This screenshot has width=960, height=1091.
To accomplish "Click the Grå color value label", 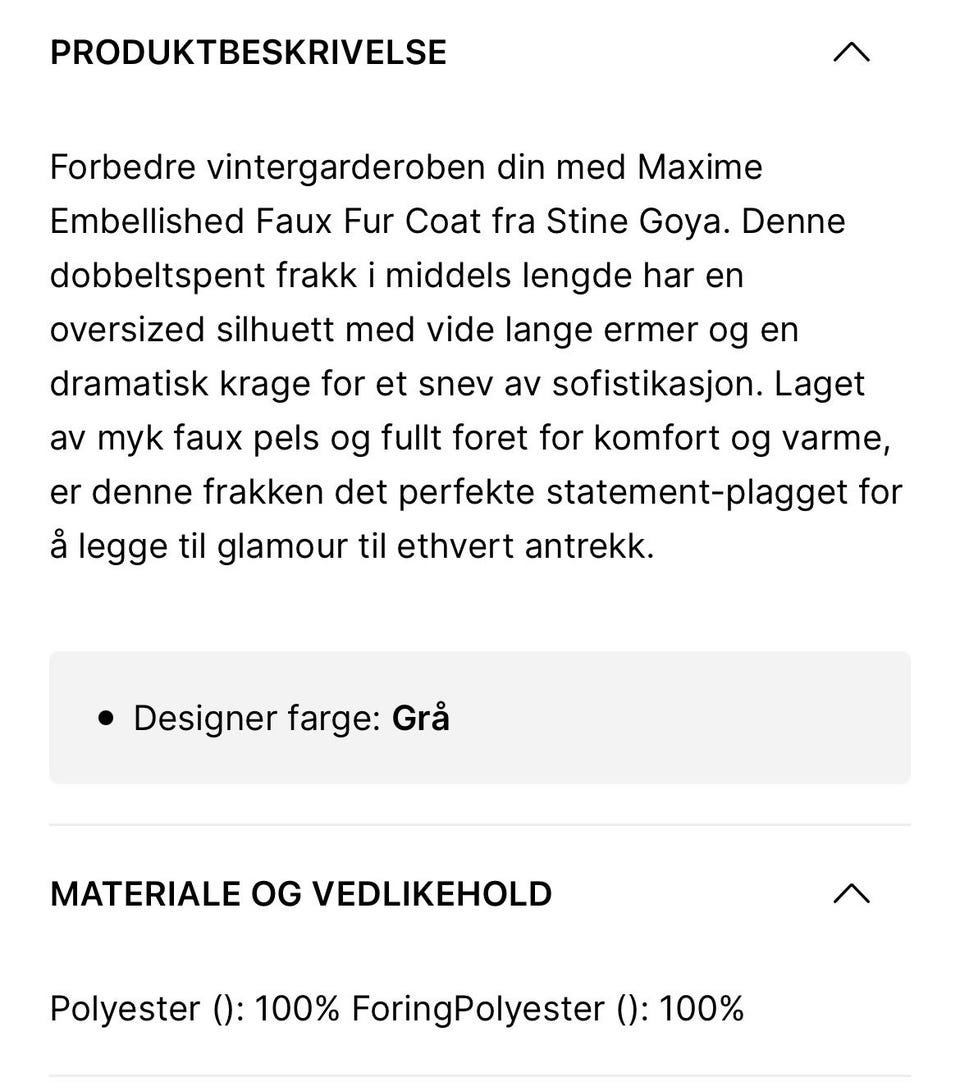I will pyautogui.click(x=423, y=718).
